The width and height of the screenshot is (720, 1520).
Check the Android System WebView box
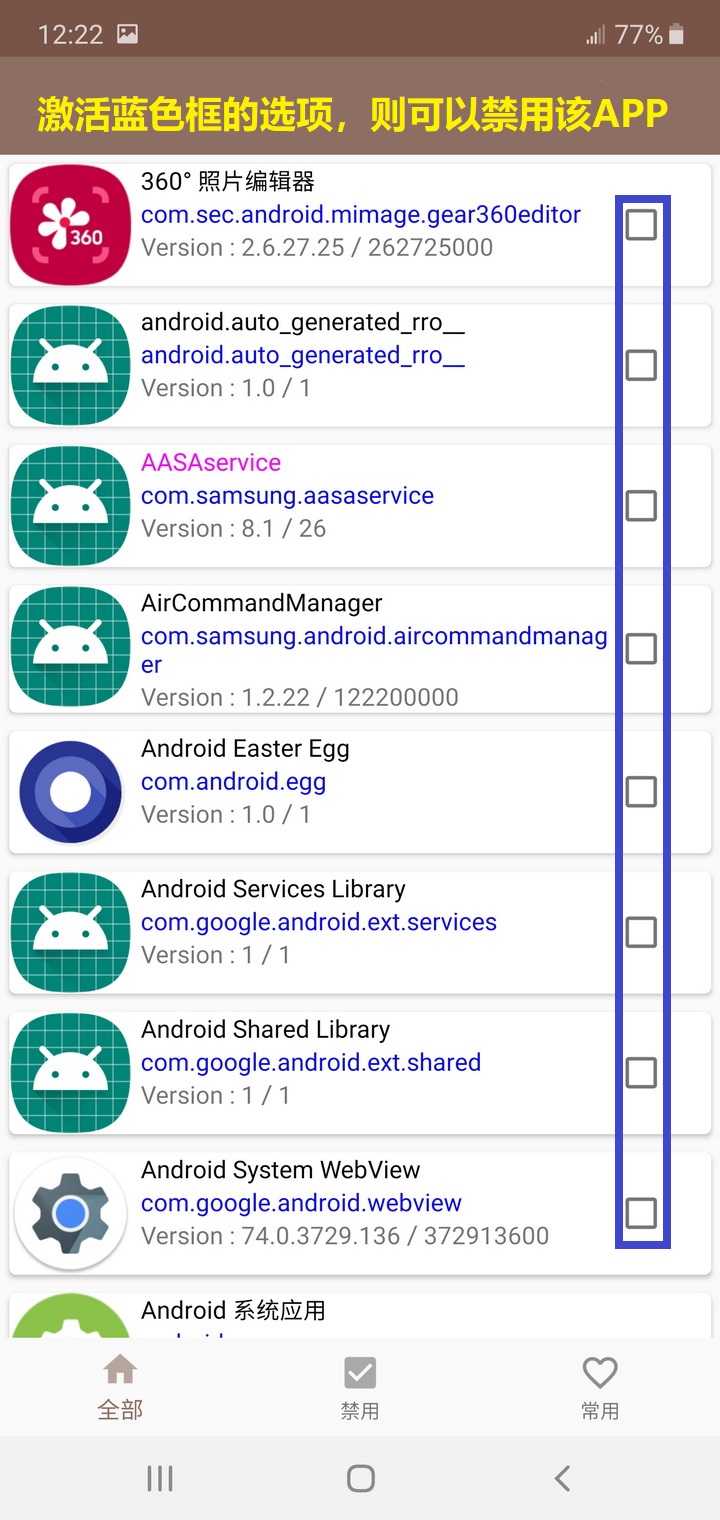[641, 1213]
